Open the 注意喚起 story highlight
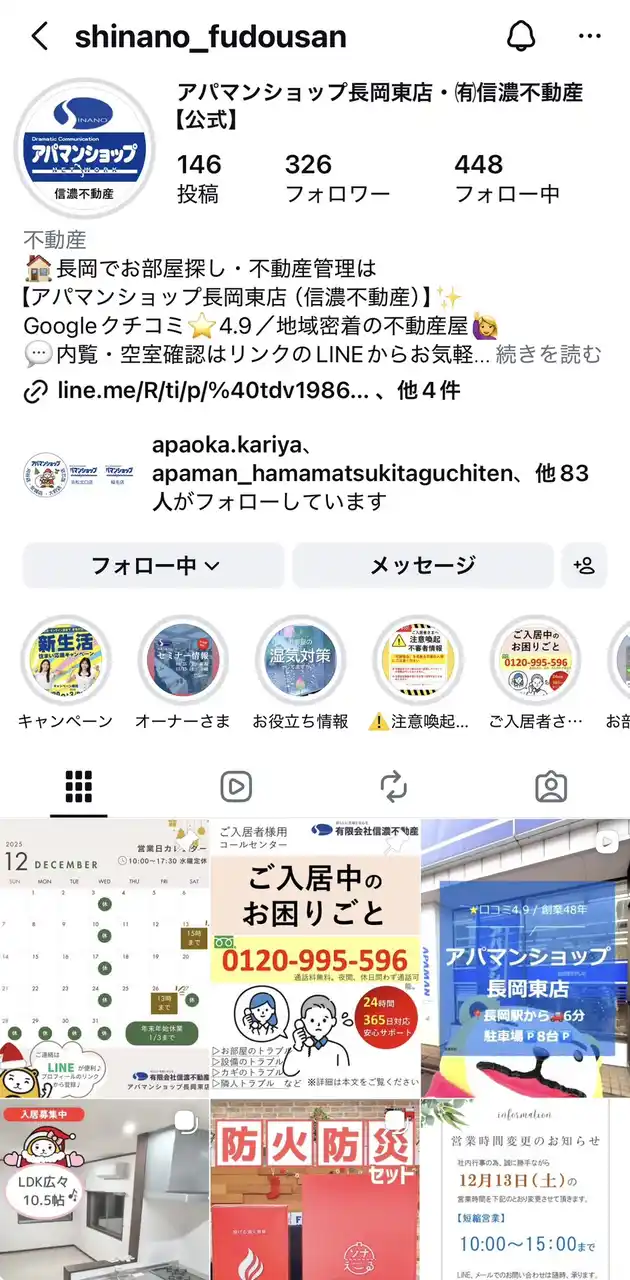Screen dimensions: 630x1280 click(x=418, y=661)
